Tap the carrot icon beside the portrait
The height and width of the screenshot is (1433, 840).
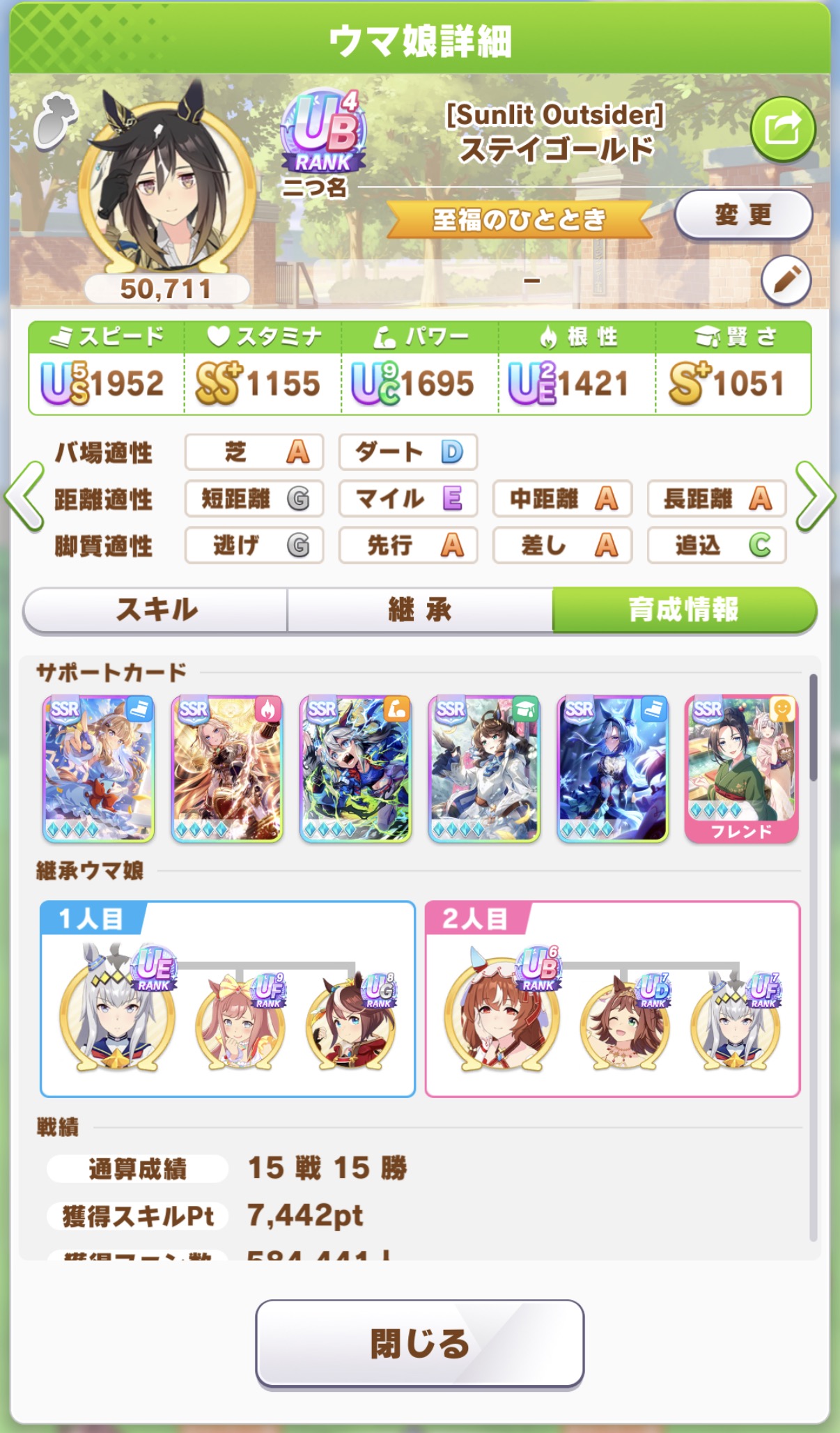pyautogui.click(x=54, y=123)
